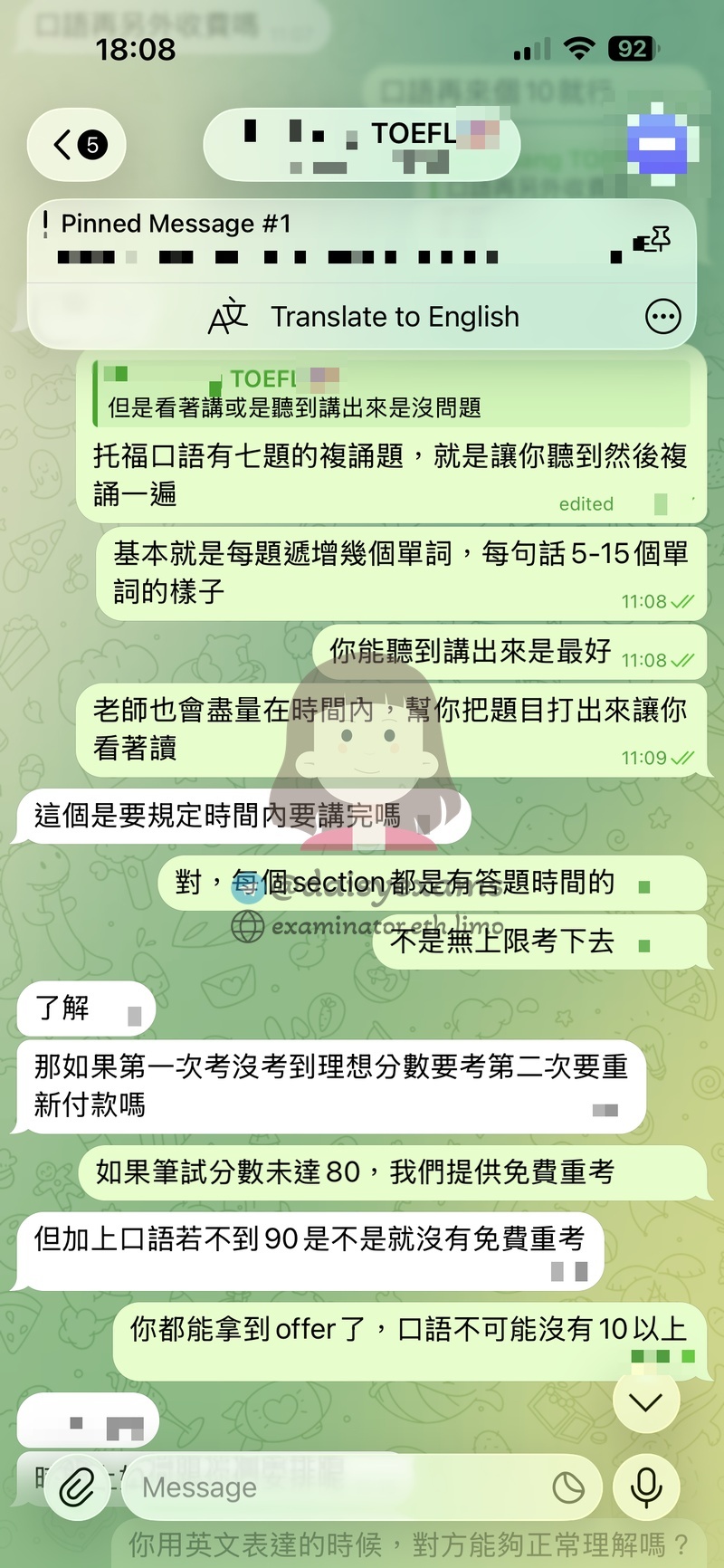This screenshot has height=1568, width=724.
Task: Open Pinned Message #1
Action: pyautogui.click(x=326, y=241)
